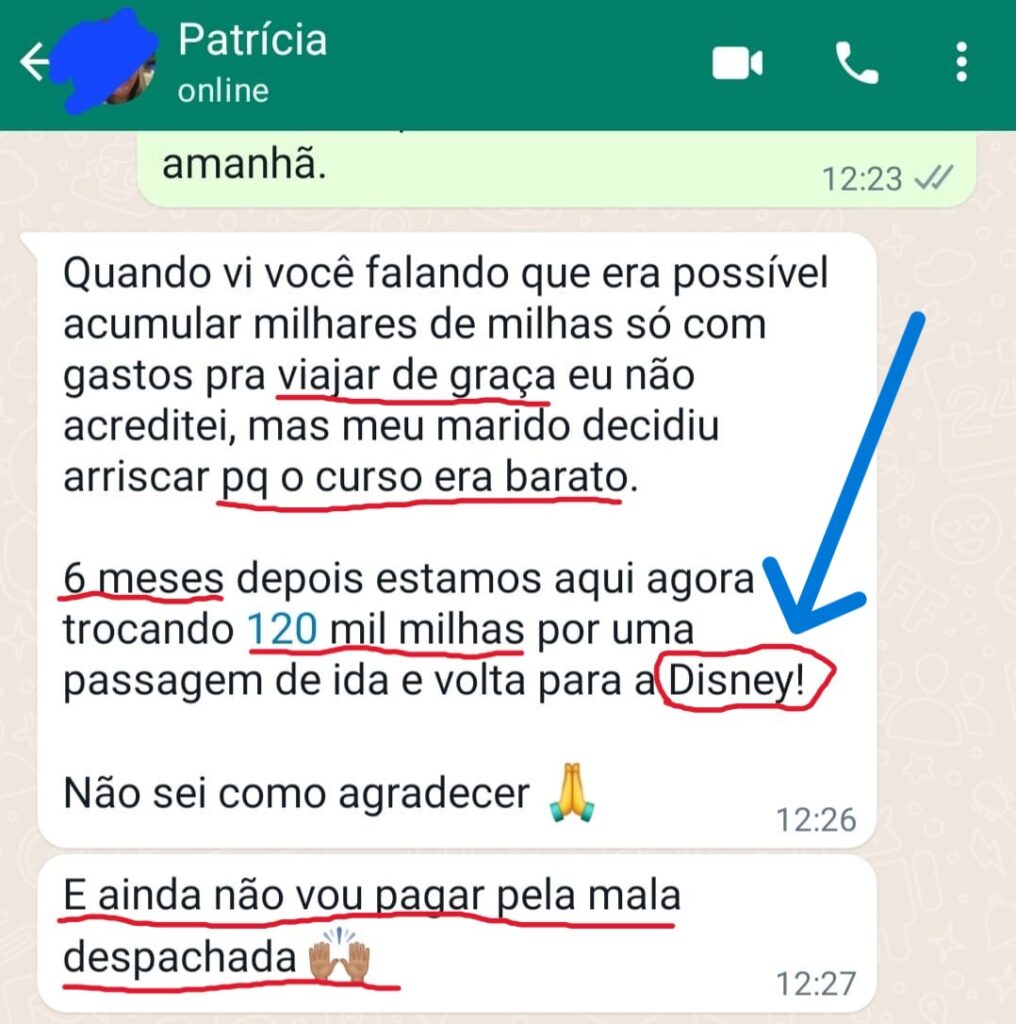Tap the blue 120 number link
This screenshot has height=1024, width=1016.
282,630
